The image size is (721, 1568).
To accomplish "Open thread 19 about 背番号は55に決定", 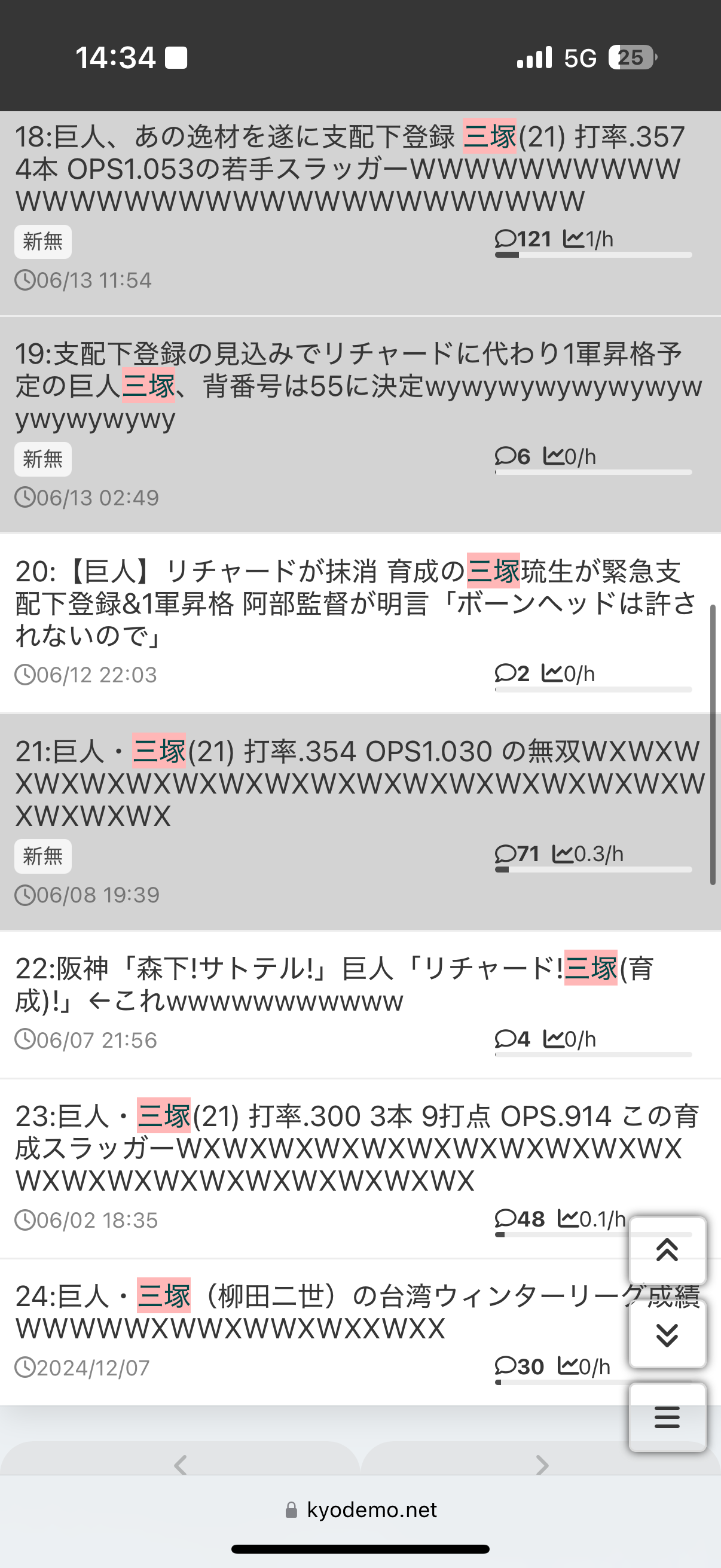I will [358, 386].
